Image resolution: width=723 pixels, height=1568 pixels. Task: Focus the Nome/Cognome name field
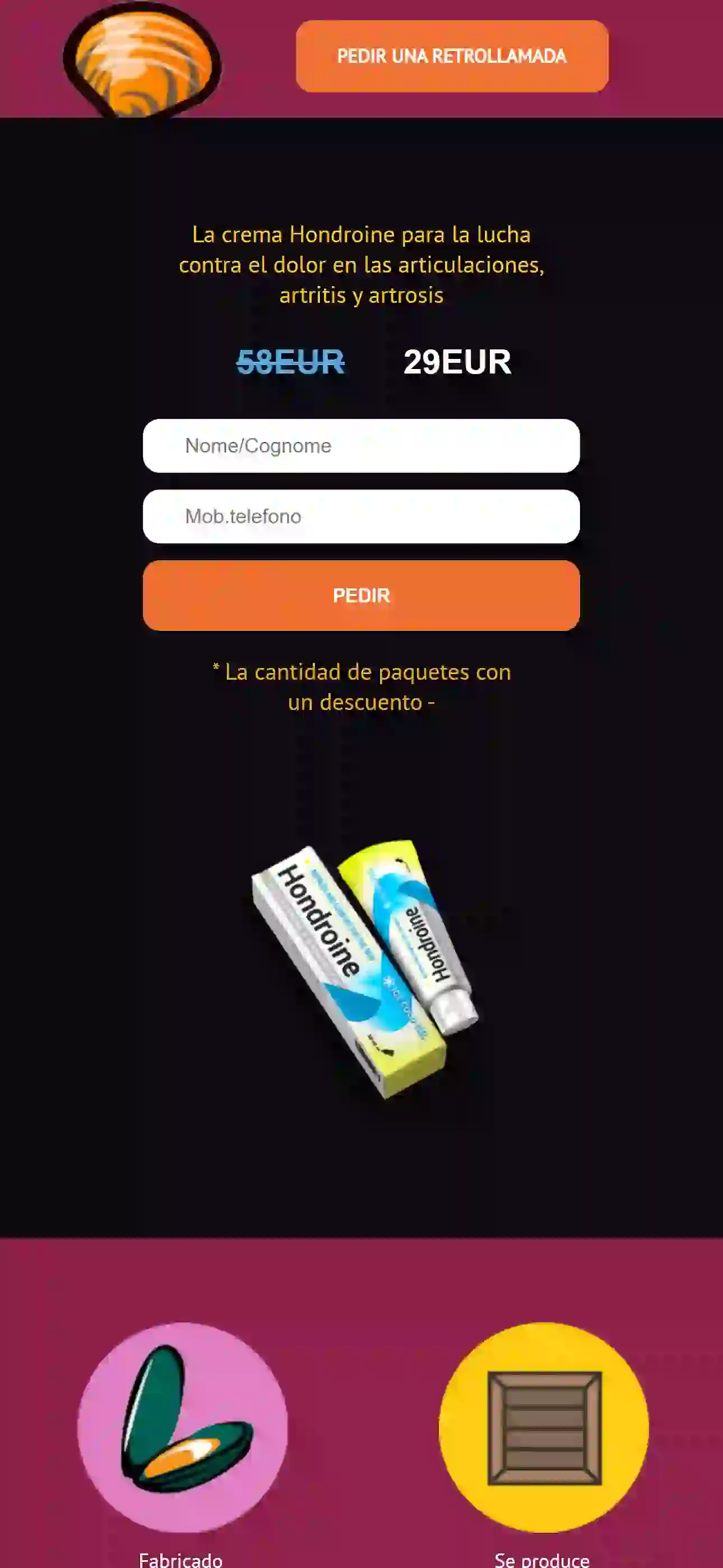(361, 446)
